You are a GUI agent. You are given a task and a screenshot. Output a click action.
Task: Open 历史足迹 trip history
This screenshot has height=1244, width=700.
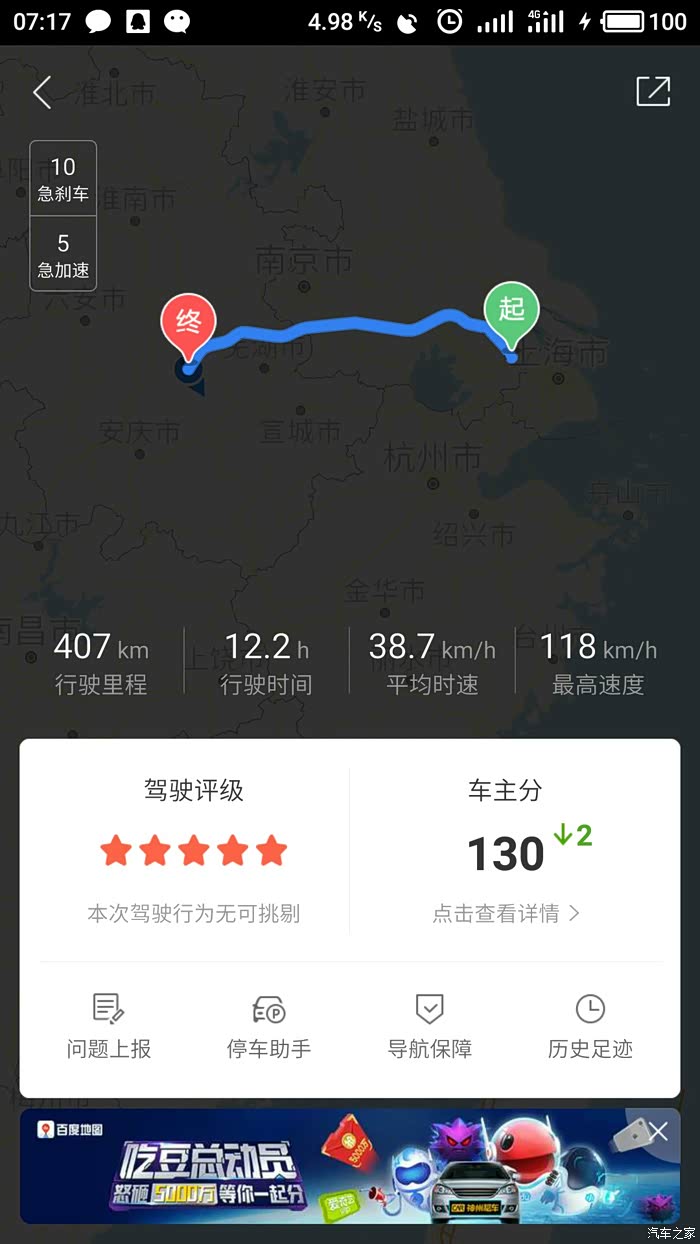point(590,1026)
